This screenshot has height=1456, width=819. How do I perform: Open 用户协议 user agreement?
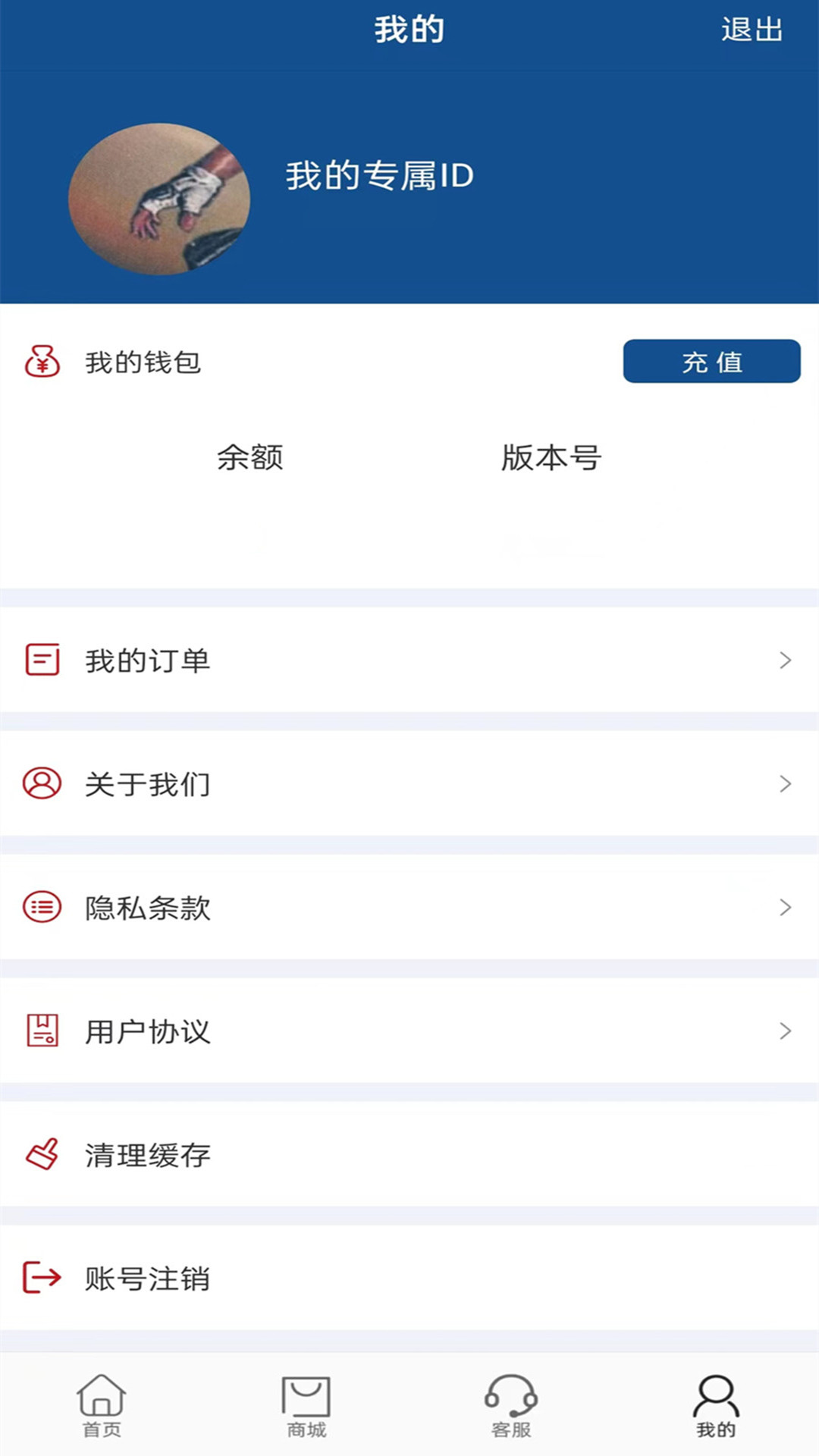coord(409,1031)
